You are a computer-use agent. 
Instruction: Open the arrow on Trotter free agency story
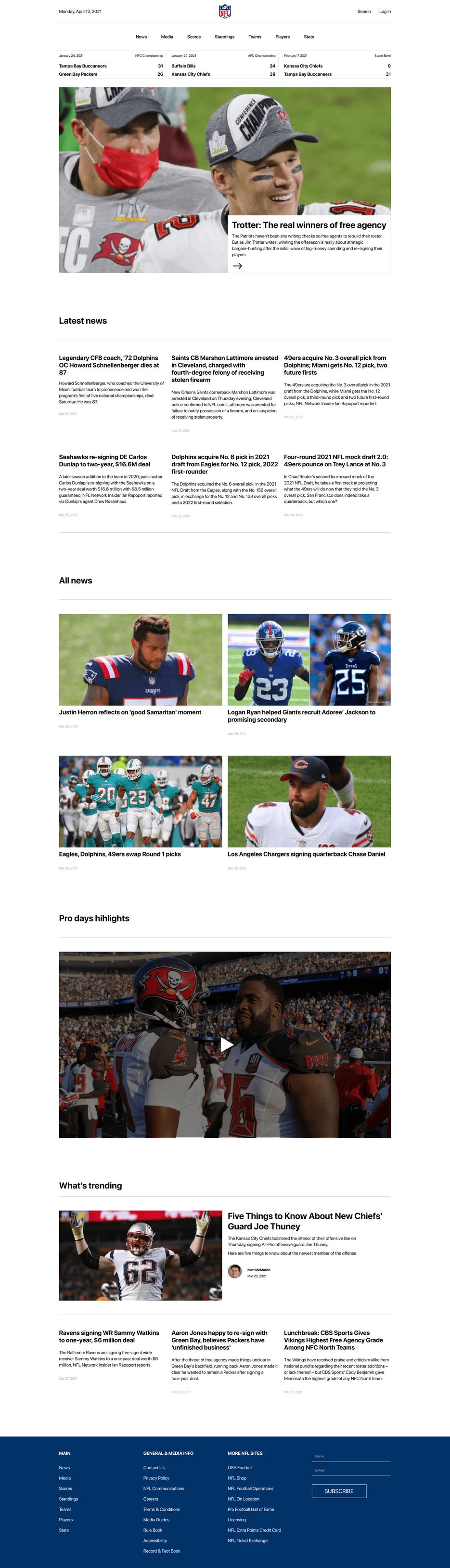(x=237, y=266)
